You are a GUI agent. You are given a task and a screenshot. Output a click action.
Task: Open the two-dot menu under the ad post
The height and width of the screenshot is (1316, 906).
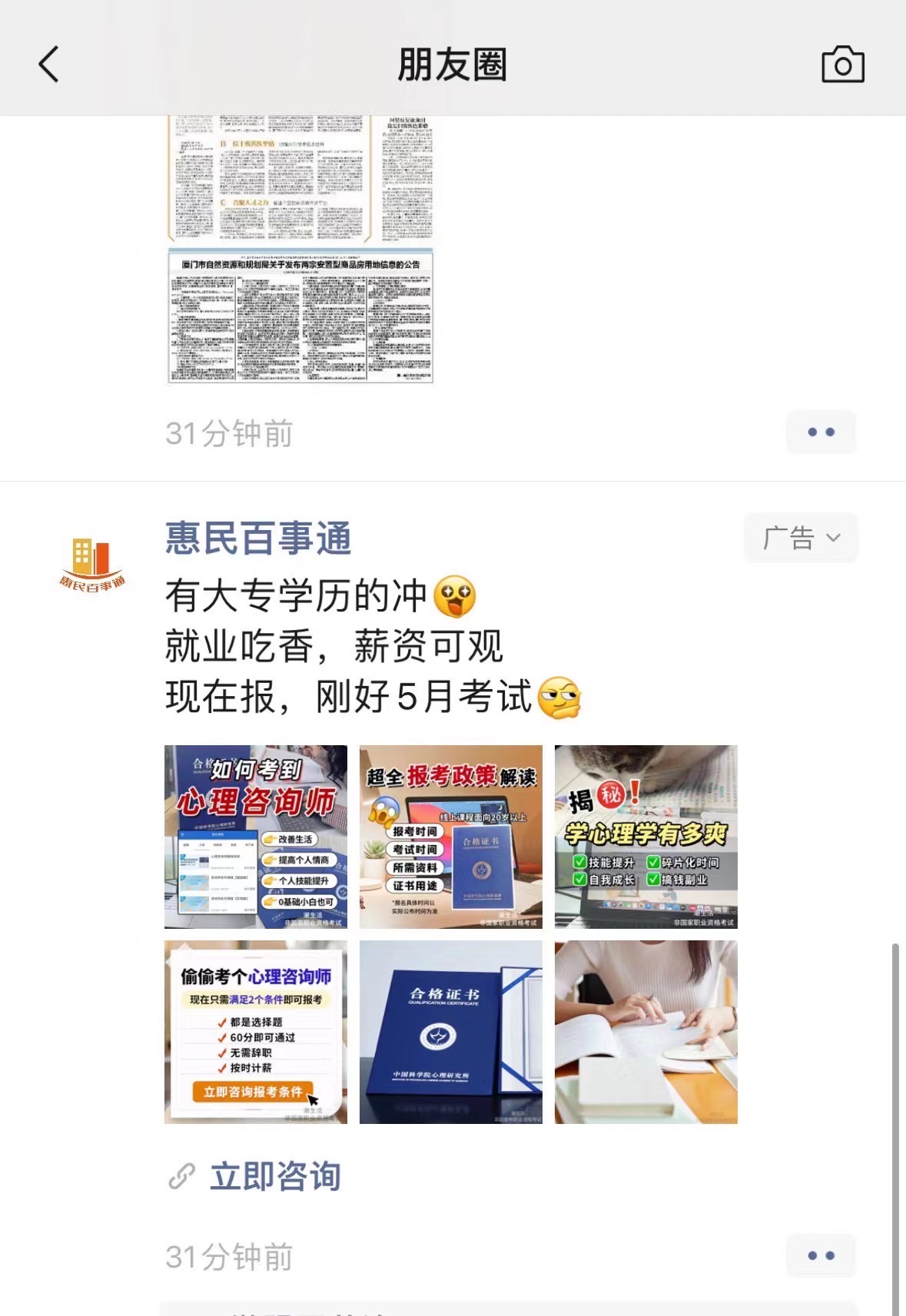pyautogui.click(x=821, y=1256)
